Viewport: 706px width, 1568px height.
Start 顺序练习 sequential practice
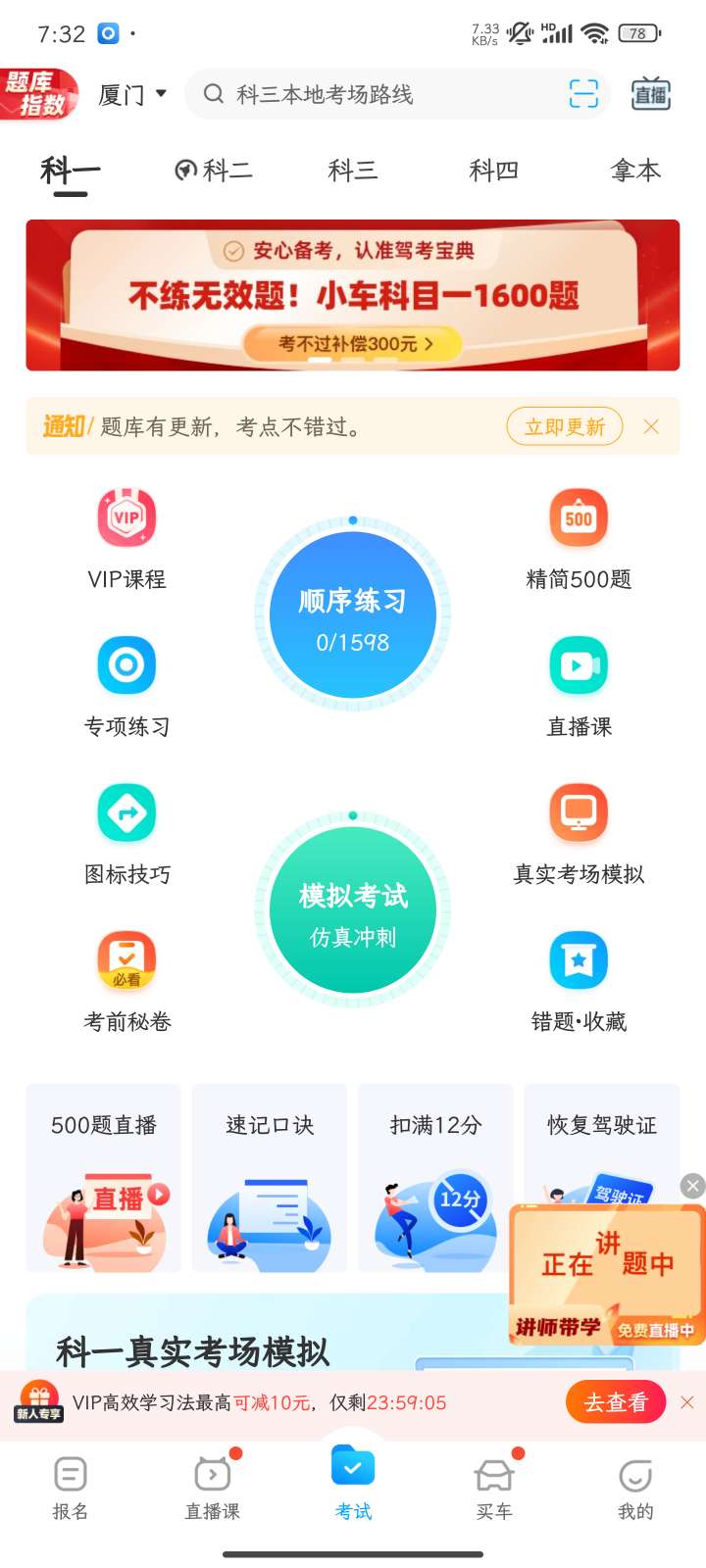tap(353, 615)
